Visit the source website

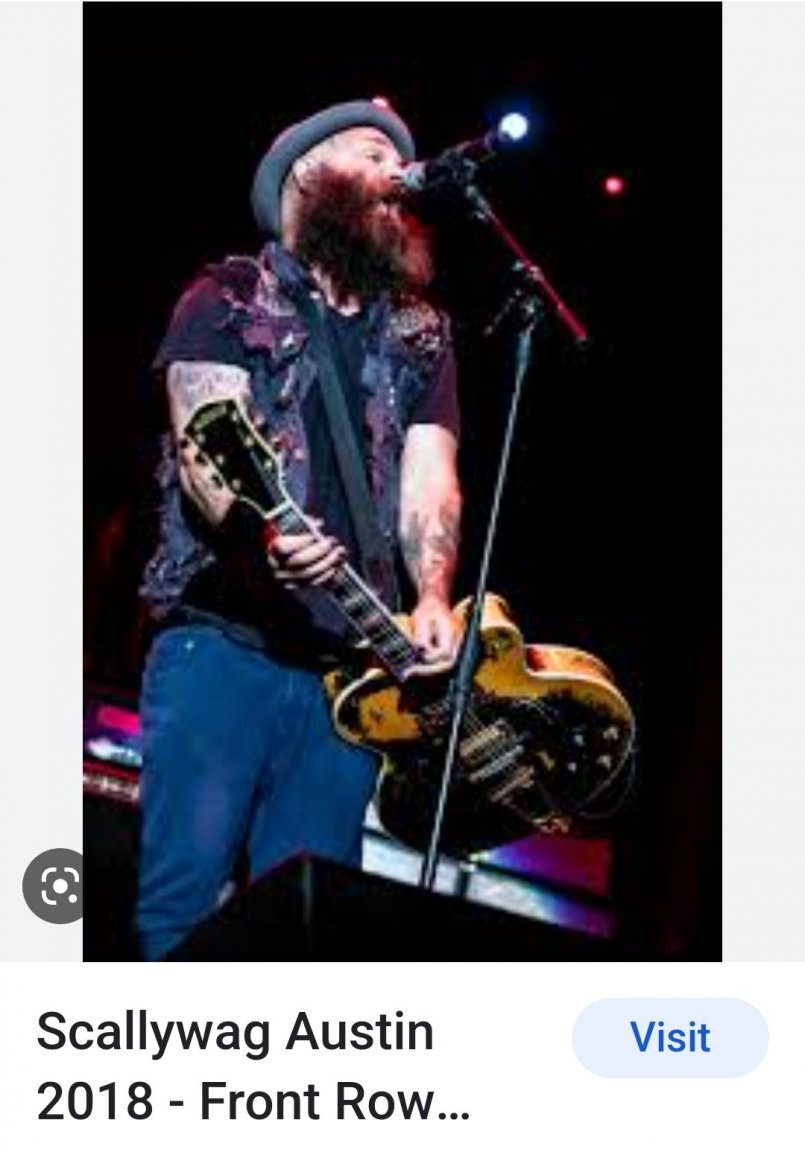[x=670, y=1037]
